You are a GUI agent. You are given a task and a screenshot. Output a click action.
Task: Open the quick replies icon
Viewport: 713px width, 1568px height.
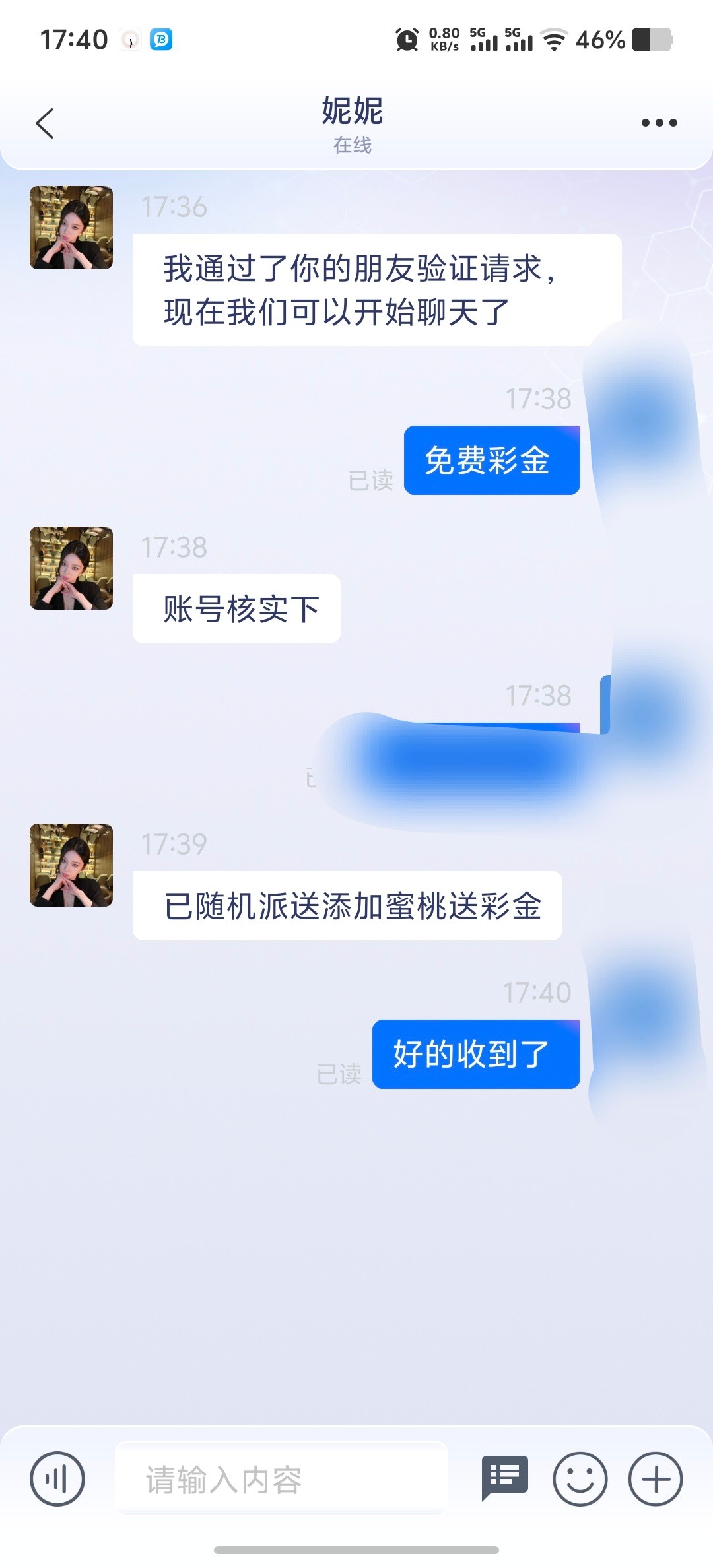(505, 1478)
